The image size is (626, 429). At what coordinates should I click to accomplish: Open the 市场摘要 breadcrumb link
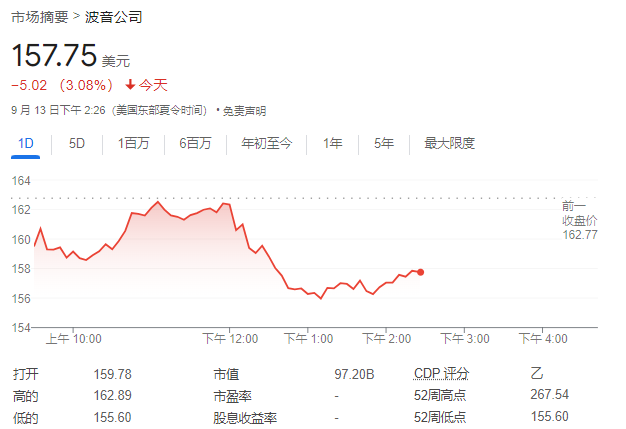coord(39,17)
